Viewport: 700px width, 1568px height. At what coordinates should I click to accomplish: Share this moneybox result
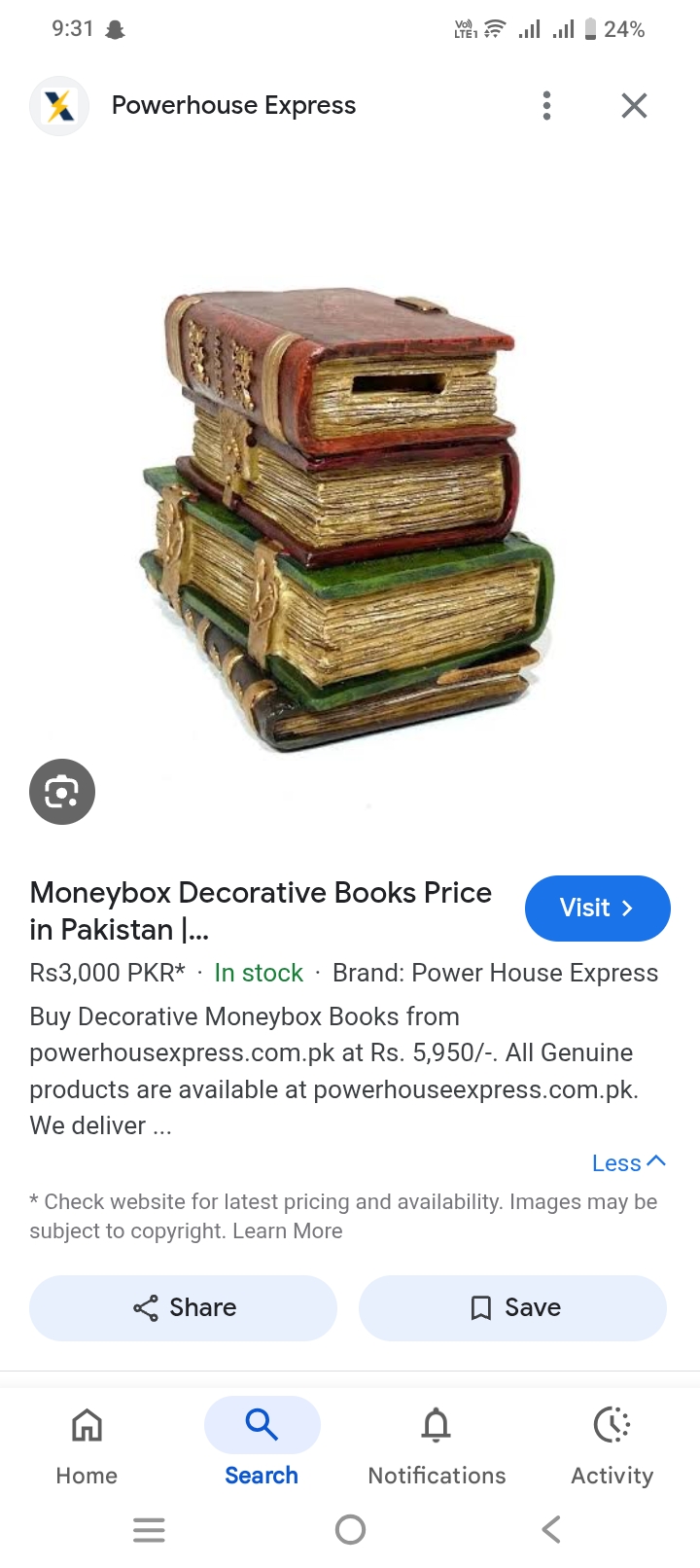pyautogui.click(x=184, y=1307)
